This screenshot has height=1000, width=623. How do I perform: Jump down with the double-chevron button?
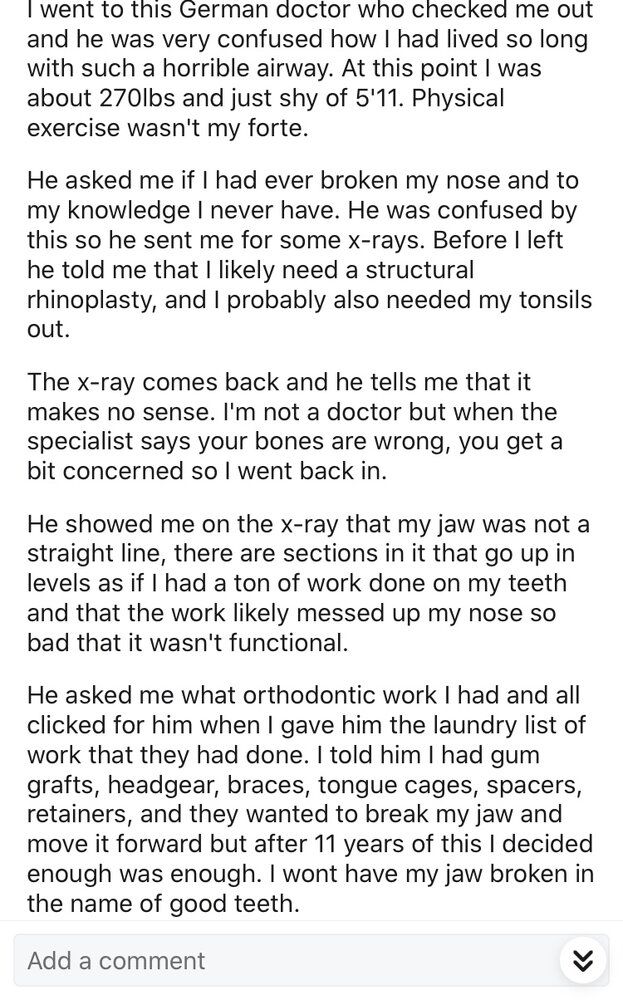click(x=582, y=961)
